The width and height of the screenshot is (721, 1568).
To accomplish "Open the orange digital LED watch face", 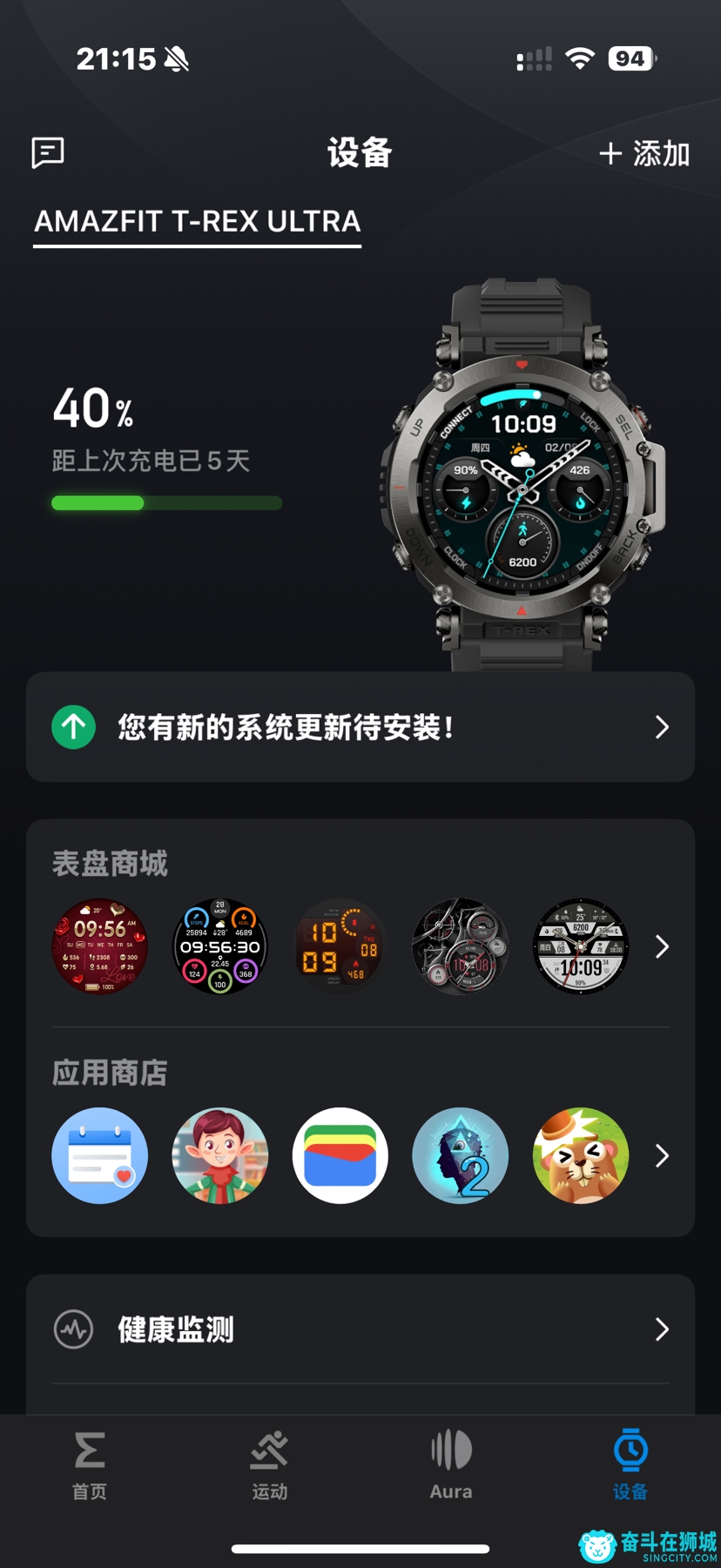I will tap(340, 946).
